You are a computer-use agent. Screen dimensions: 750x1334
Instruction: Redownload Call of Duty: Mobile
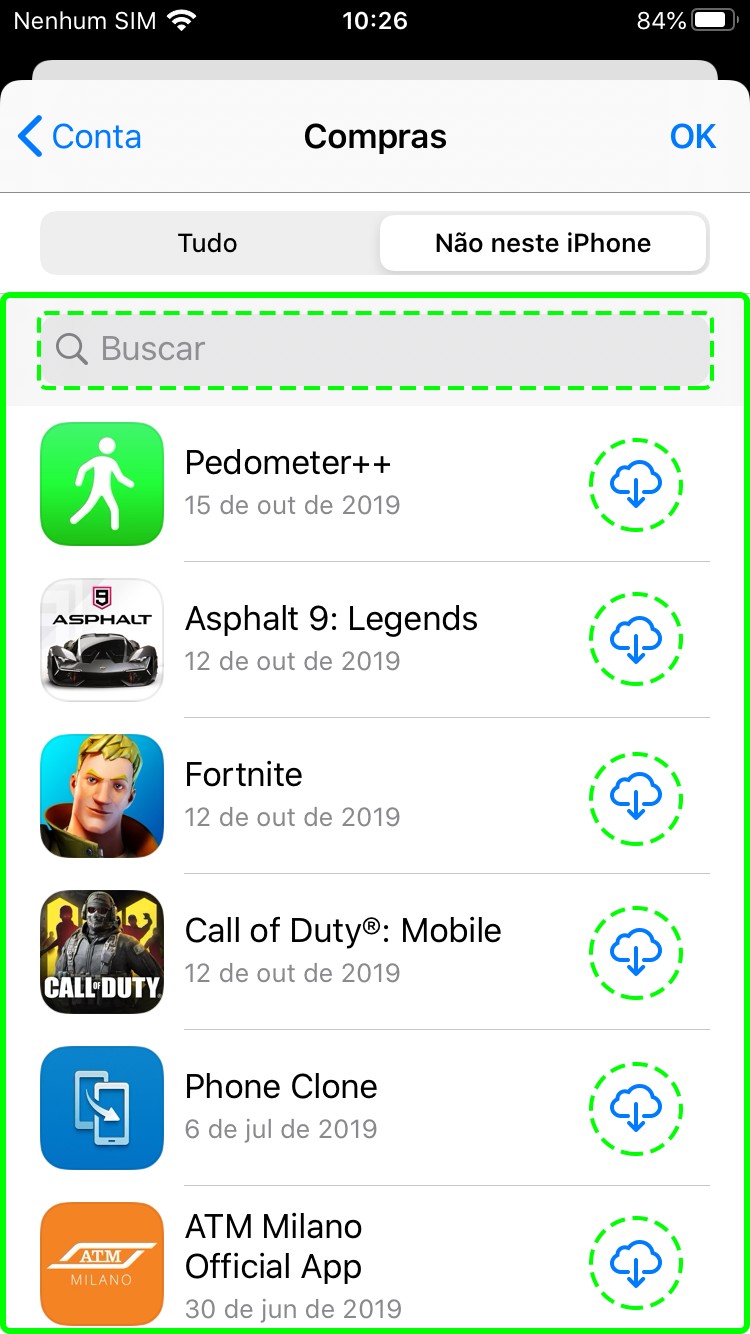tap(636, 953)
